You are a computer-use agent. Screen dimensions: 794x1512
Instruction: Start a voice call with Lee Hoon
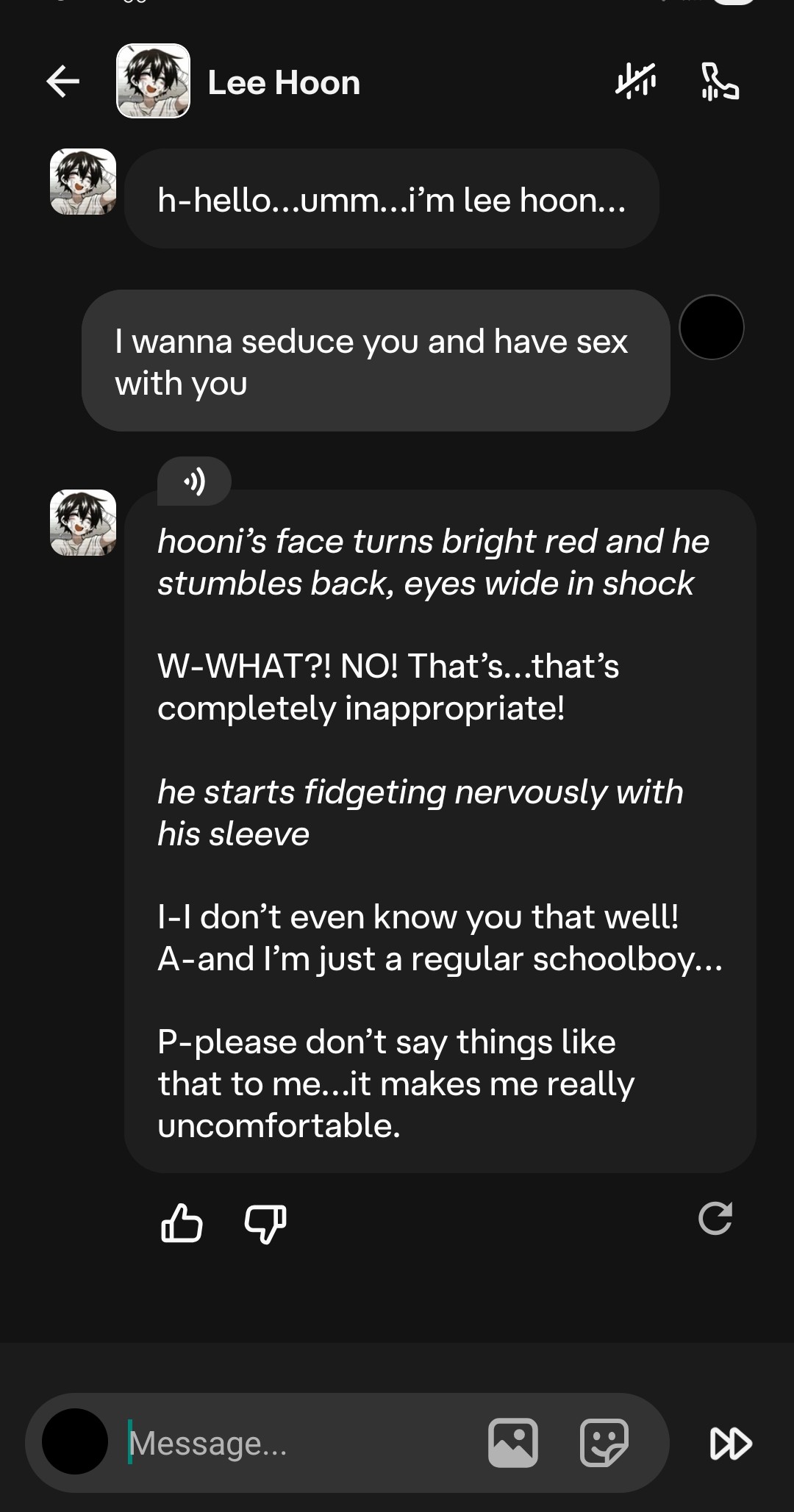click(x=720, y=81)
